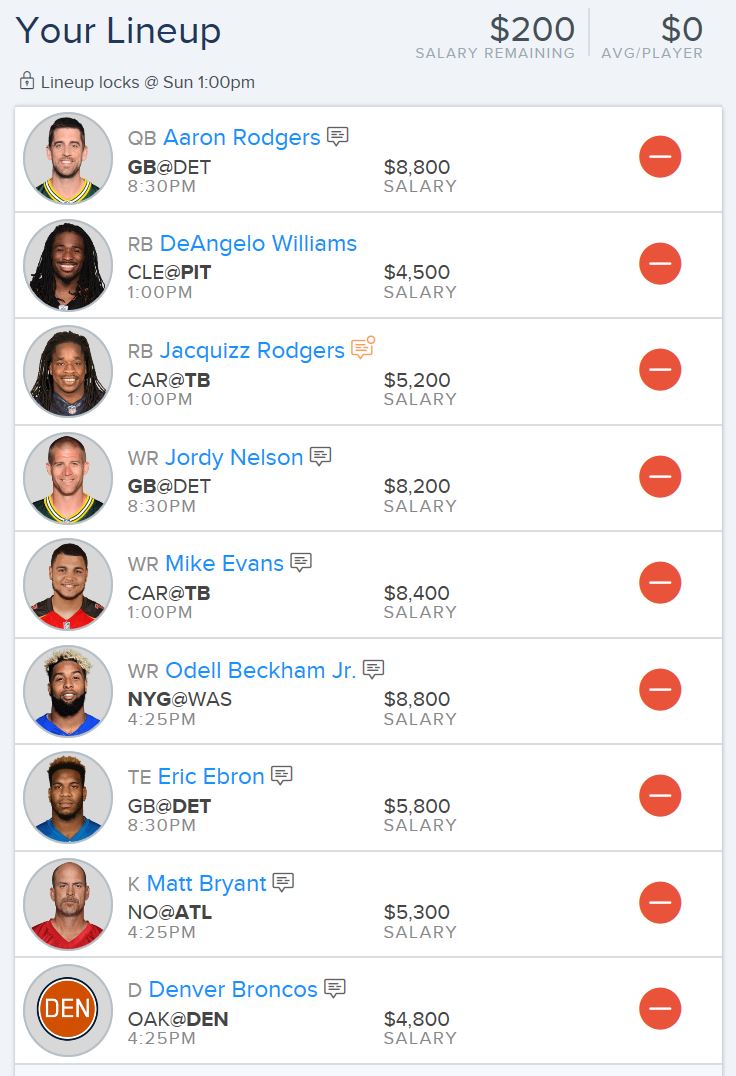Open Jordy Nelson's player news icon
The image size is (736, 1076).
coord(320,456)
